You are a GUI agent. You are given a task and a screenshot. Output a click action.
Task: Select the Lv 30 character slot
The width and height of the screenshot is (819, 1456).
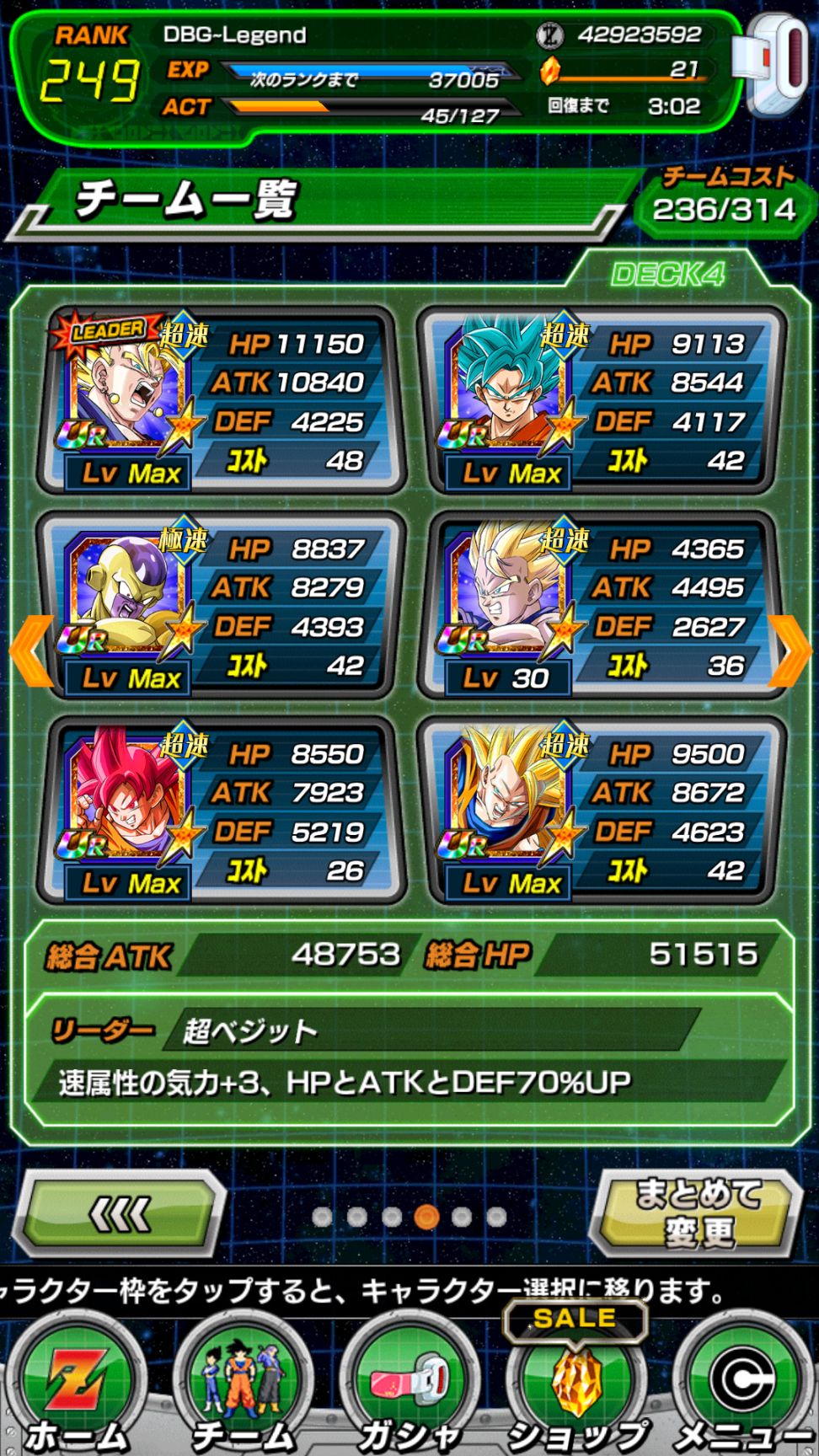tap(602, 606)
